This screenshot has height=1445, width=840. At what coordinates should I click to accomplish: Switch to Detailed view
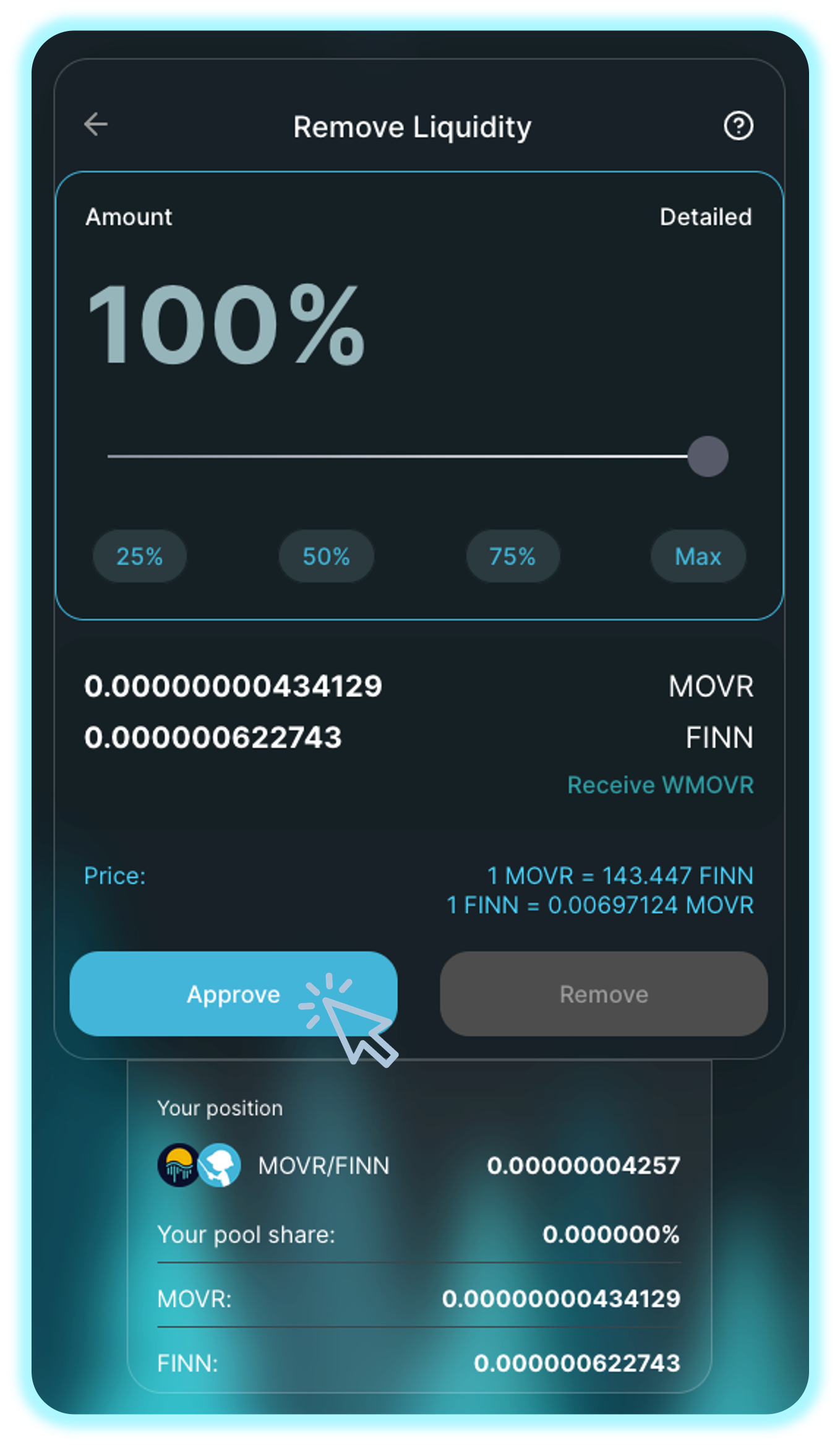click(x=705, y=217)
